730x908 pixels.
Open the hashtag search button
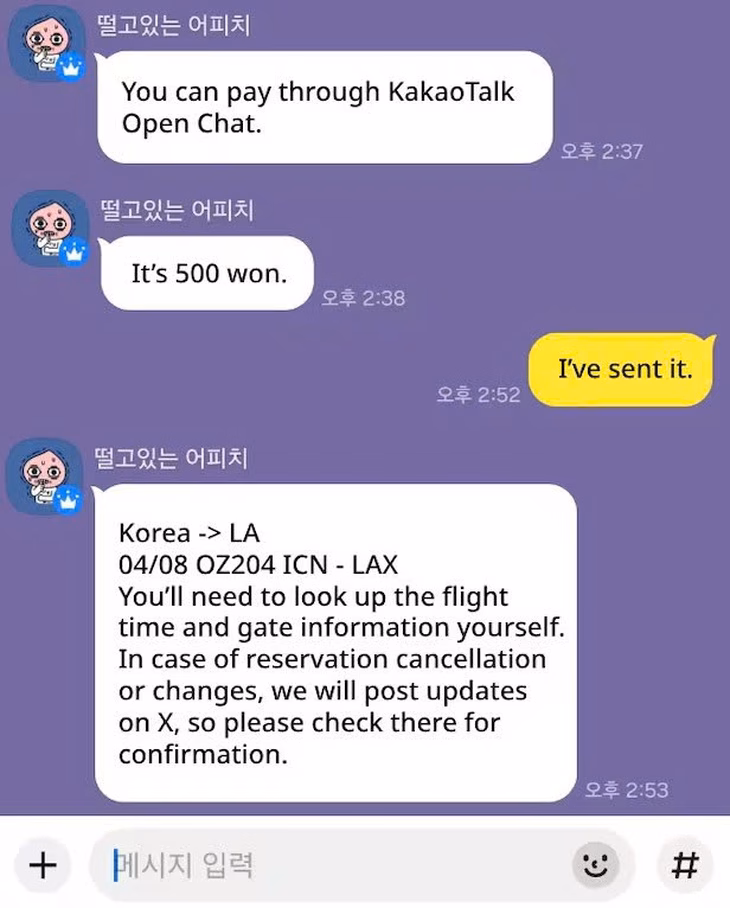tap(685, 865)
